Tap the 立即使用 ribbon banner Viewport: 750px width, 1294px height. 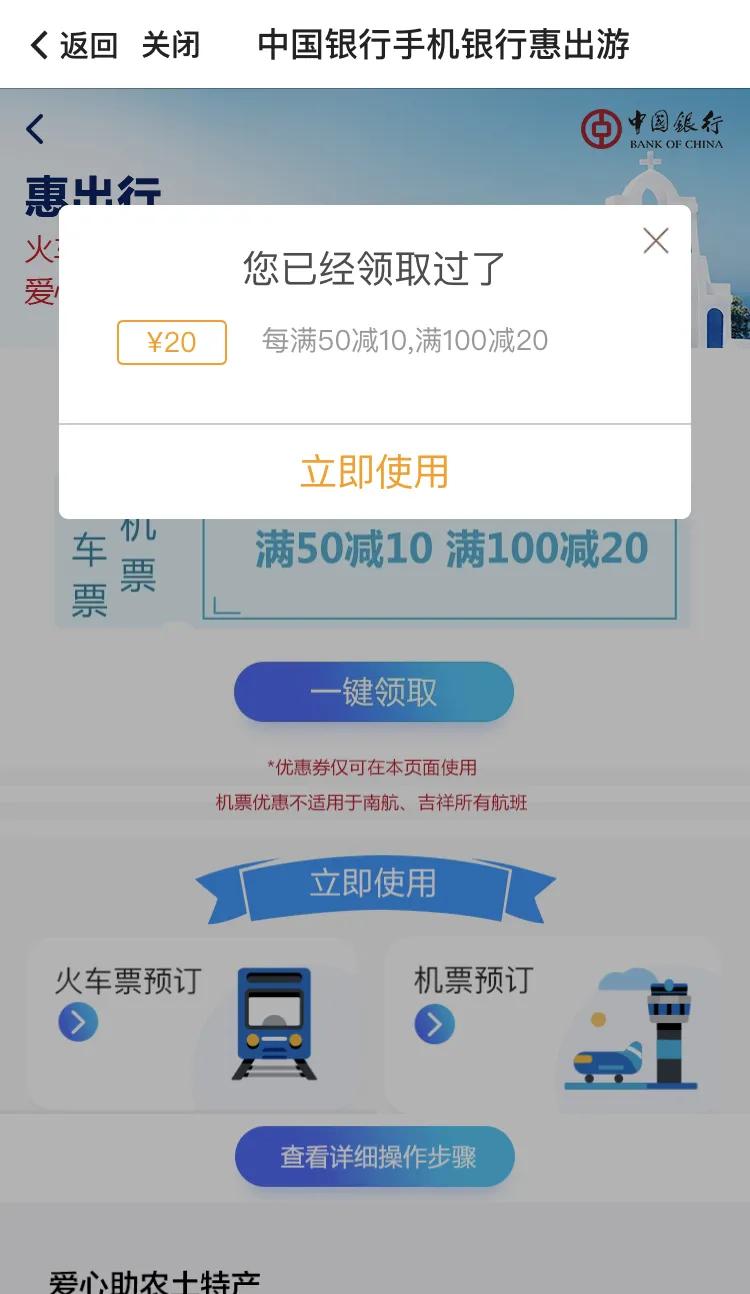[x=374, y=885]
